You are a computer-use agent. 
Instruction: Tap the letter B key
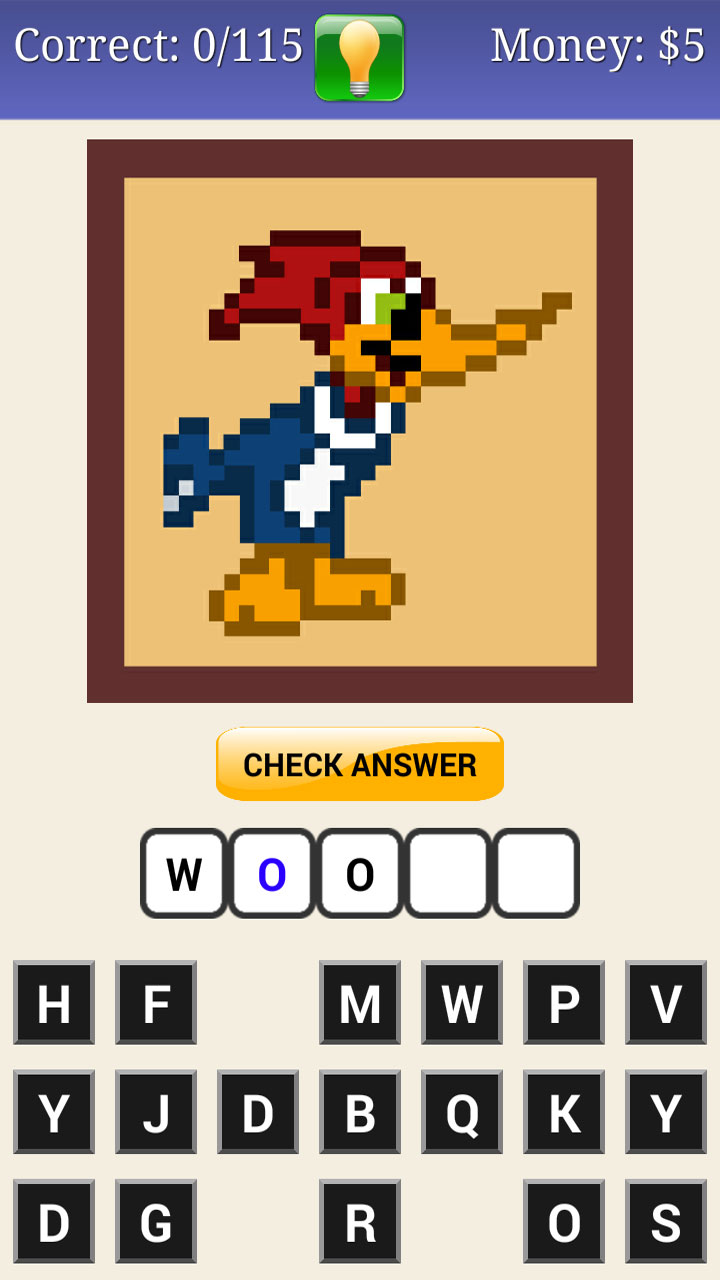click(x=360, y=1112)
